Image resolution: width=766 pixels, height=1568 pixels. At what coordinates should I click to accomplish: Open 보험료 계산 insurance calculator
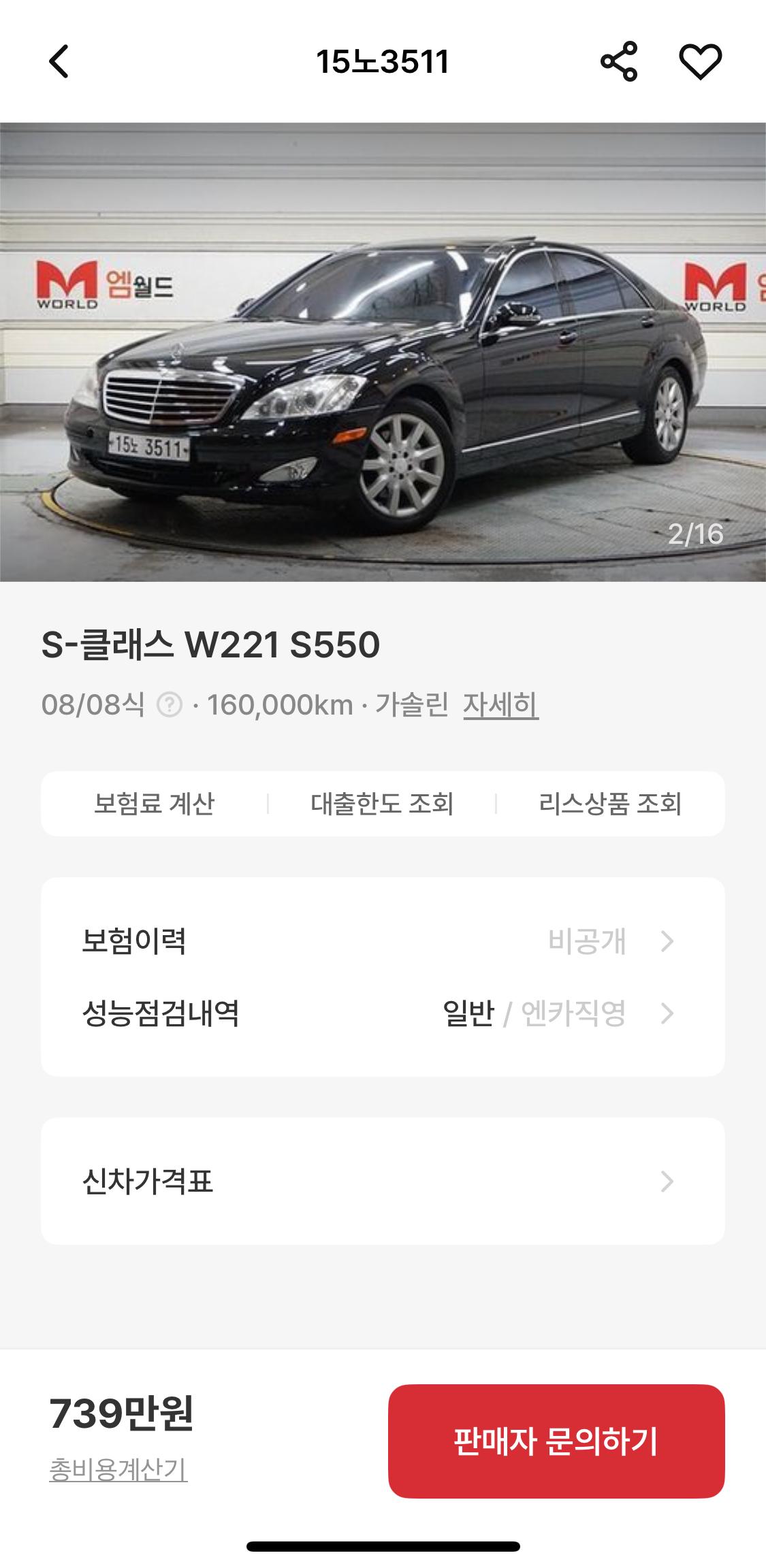click(x=155, y=804)
